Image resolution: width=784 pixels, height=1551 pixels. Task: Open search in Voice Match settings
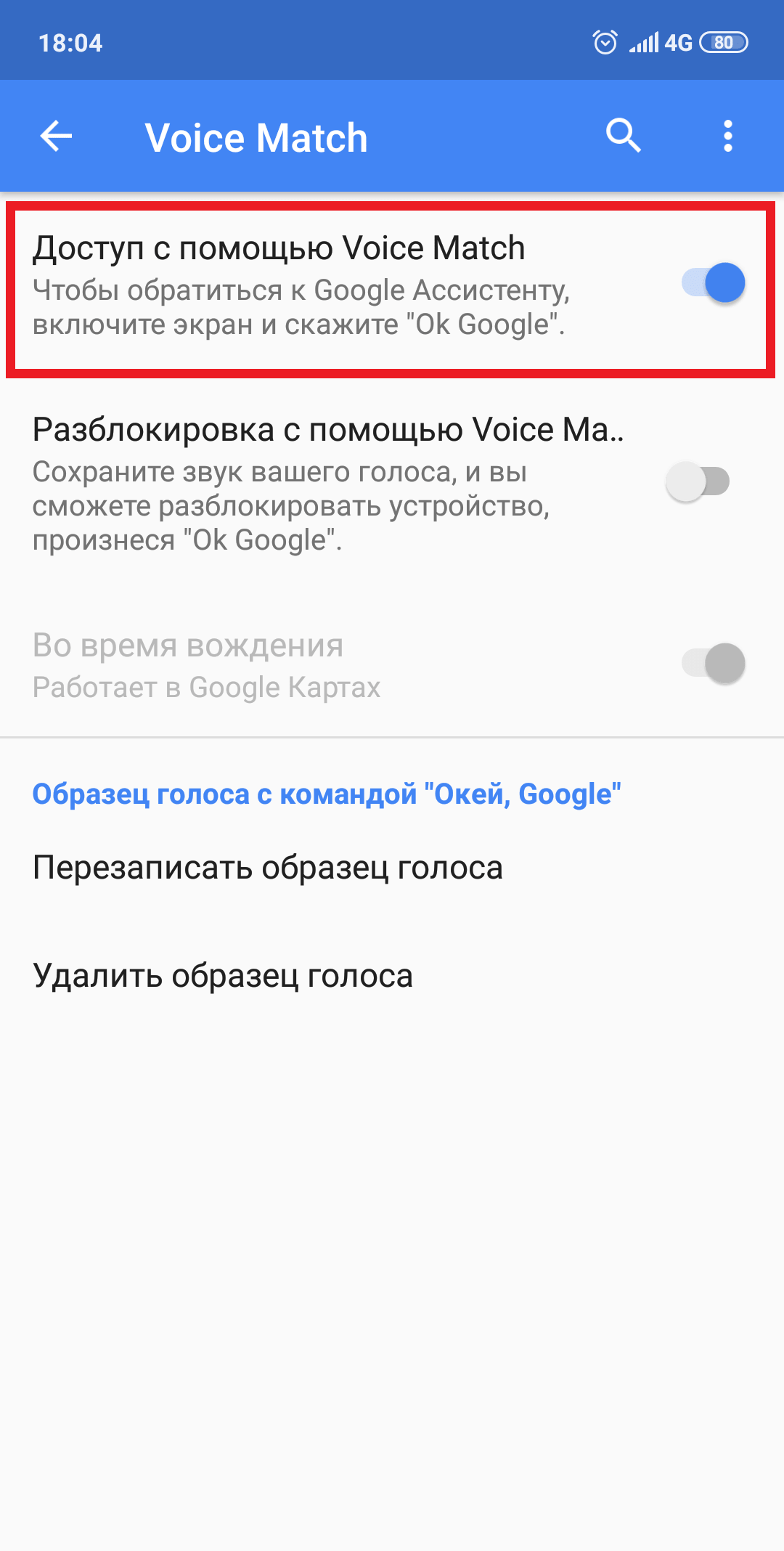pyautogui.click(x=623, y=136)
